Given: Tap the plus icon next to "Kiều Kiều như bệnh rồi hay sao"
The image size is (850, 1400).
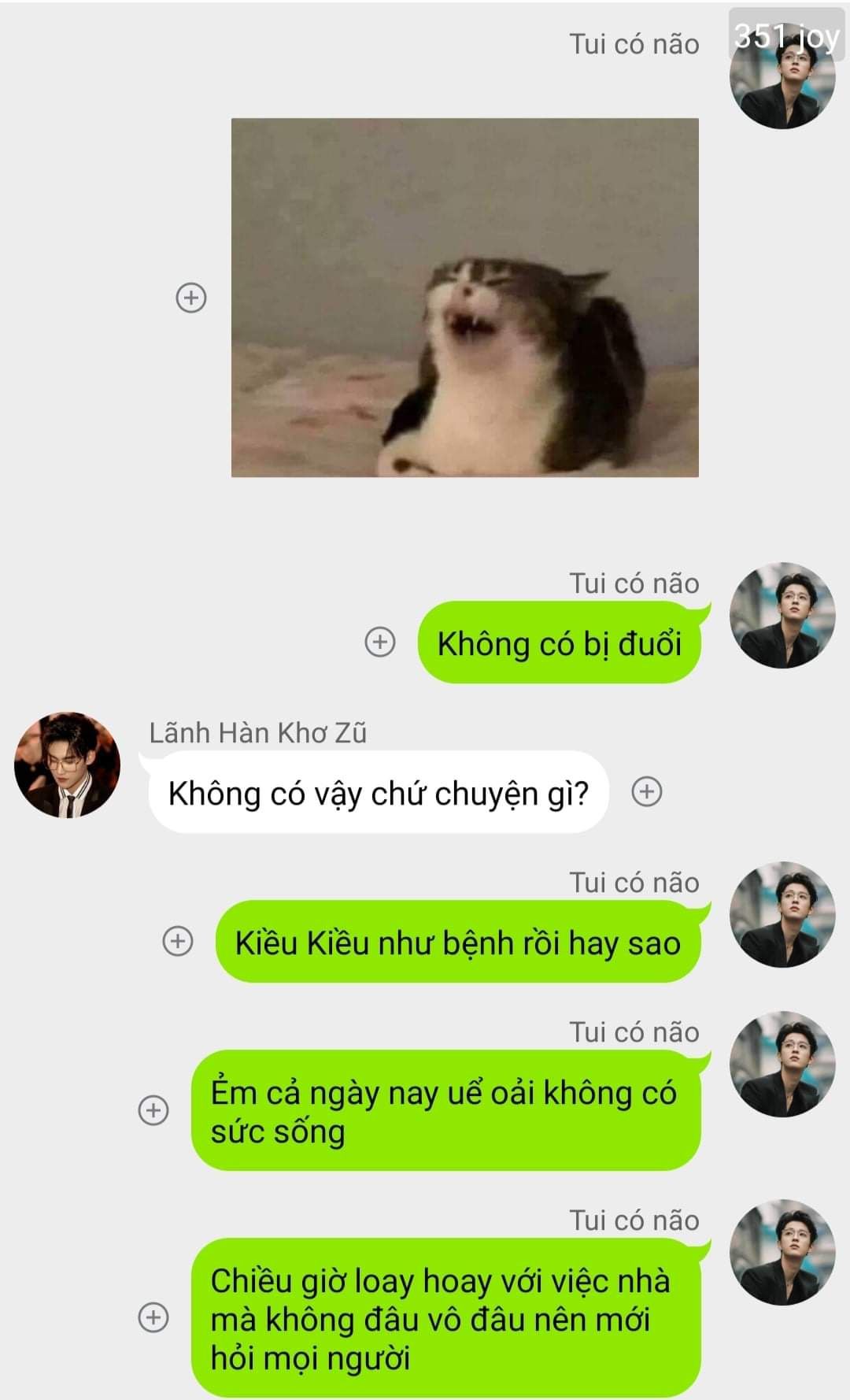Looking at the screenshot, I should tap(177, 941).
